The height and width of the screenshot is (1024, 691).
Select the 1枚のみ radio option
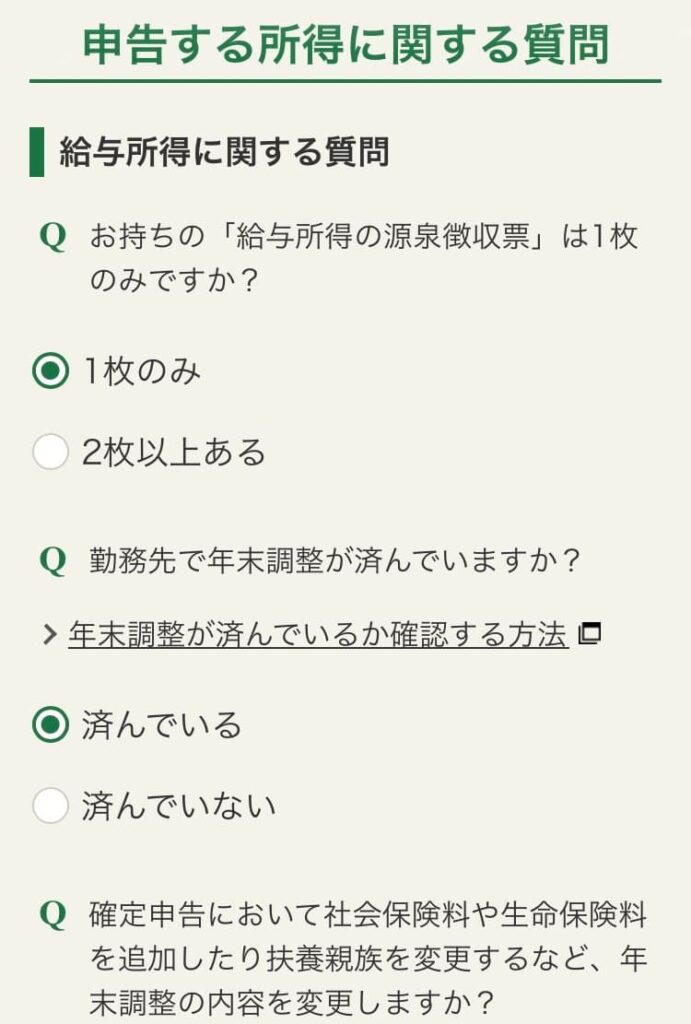[x=50, y=371]
